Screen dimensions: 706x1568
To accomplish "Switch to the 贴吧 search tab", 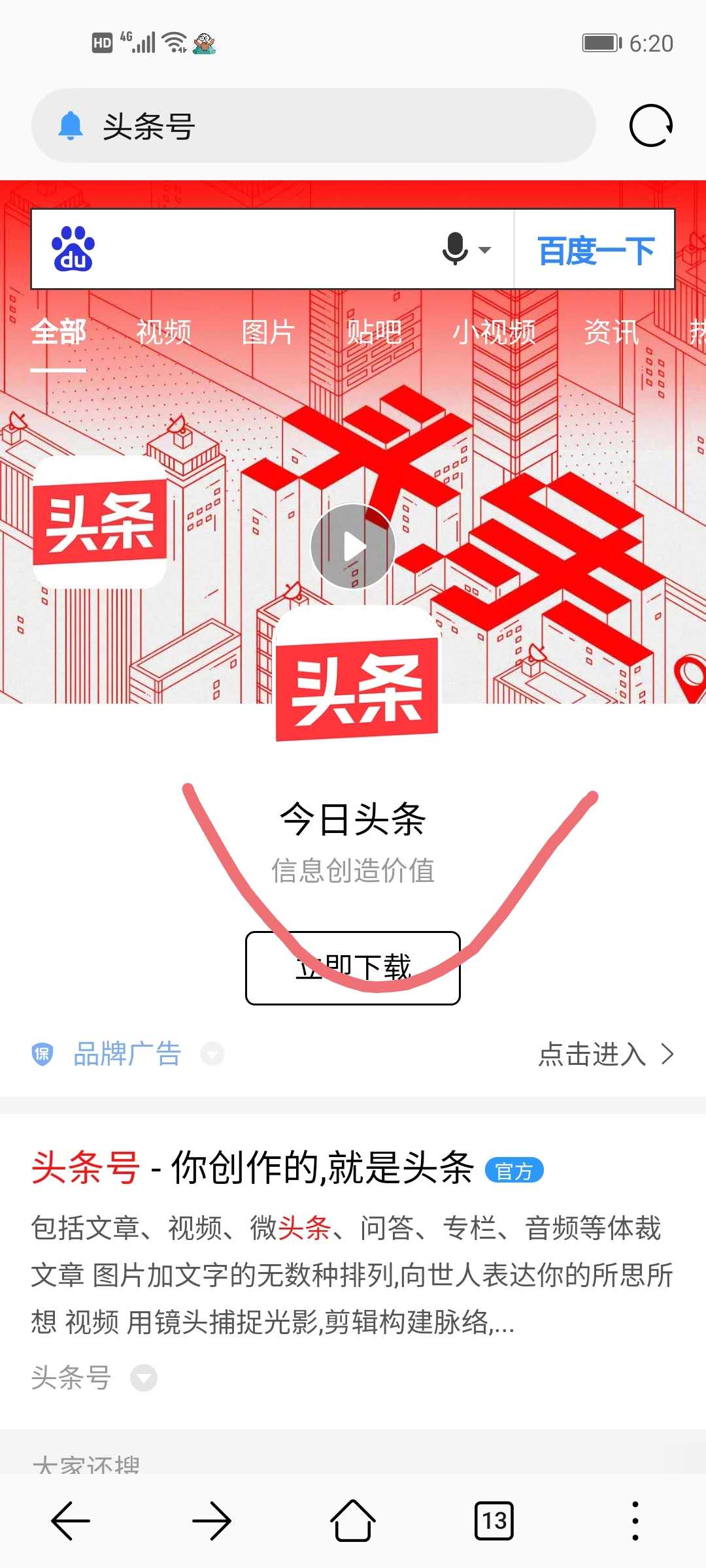I will click(376, 332).
